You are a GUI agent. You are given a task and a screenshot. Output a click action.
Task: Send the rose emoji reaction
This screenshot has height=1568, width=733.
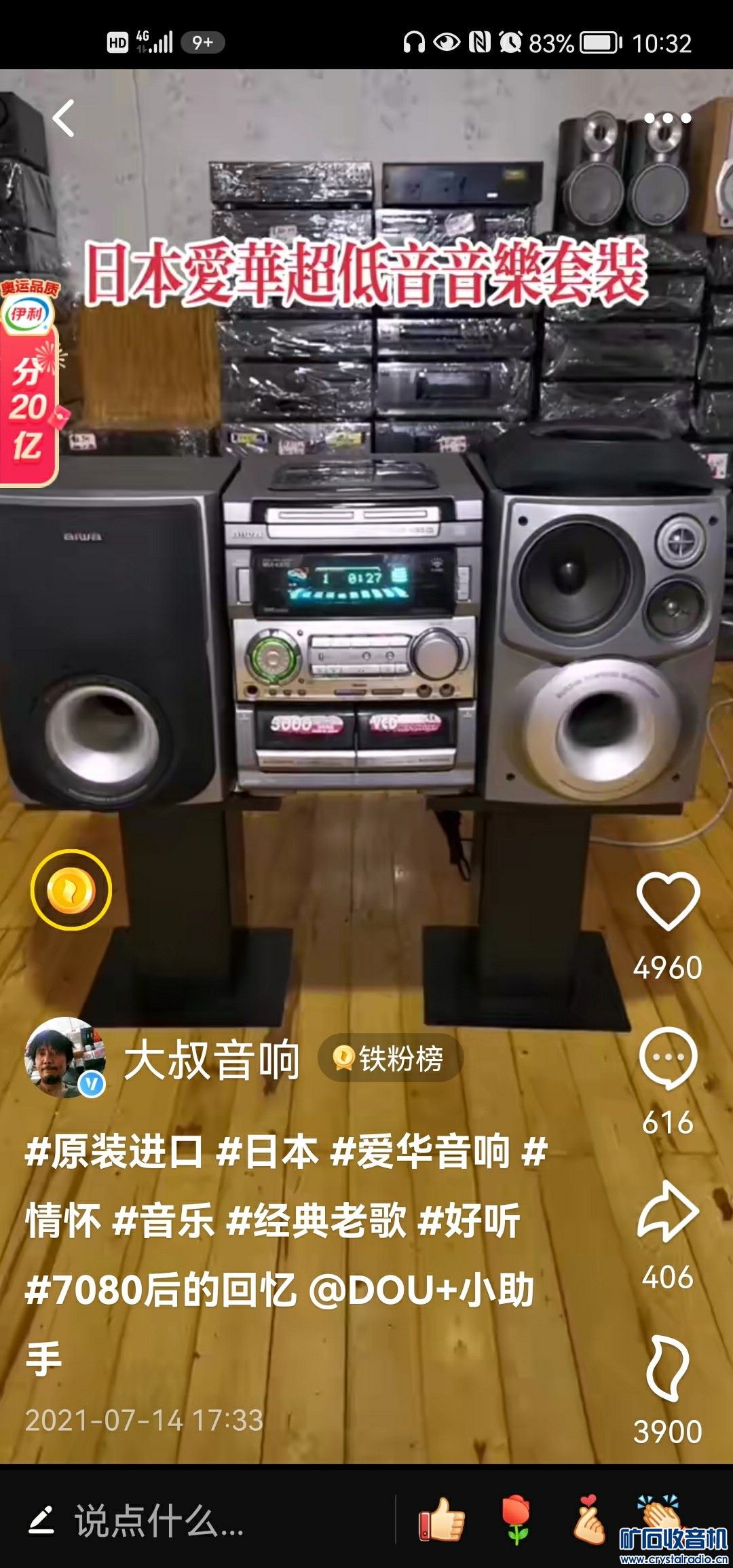[x=517, y=1519]
